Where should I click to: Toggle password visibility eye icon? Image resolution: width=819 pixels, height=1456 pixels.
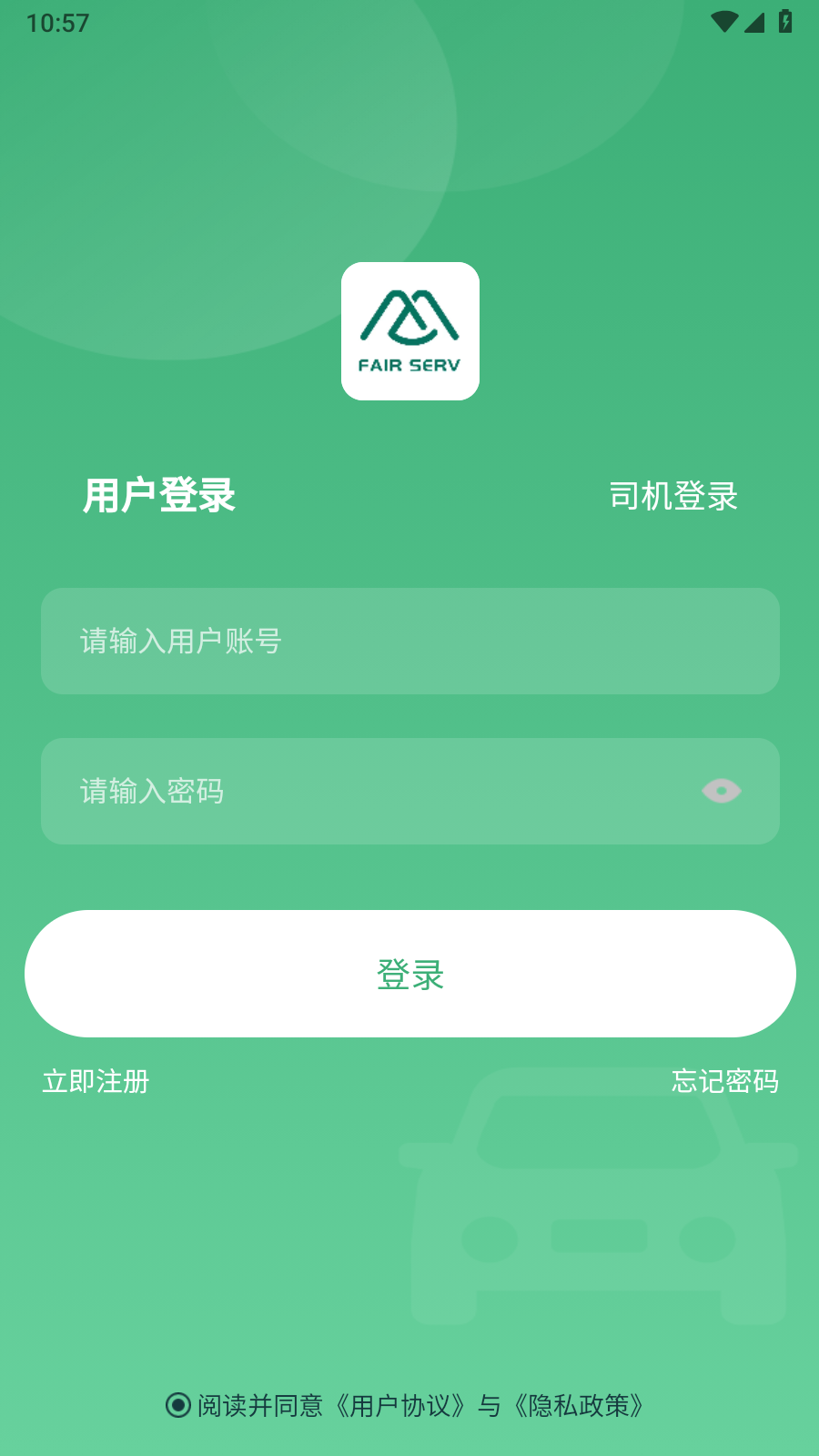(x=721, y=791)
